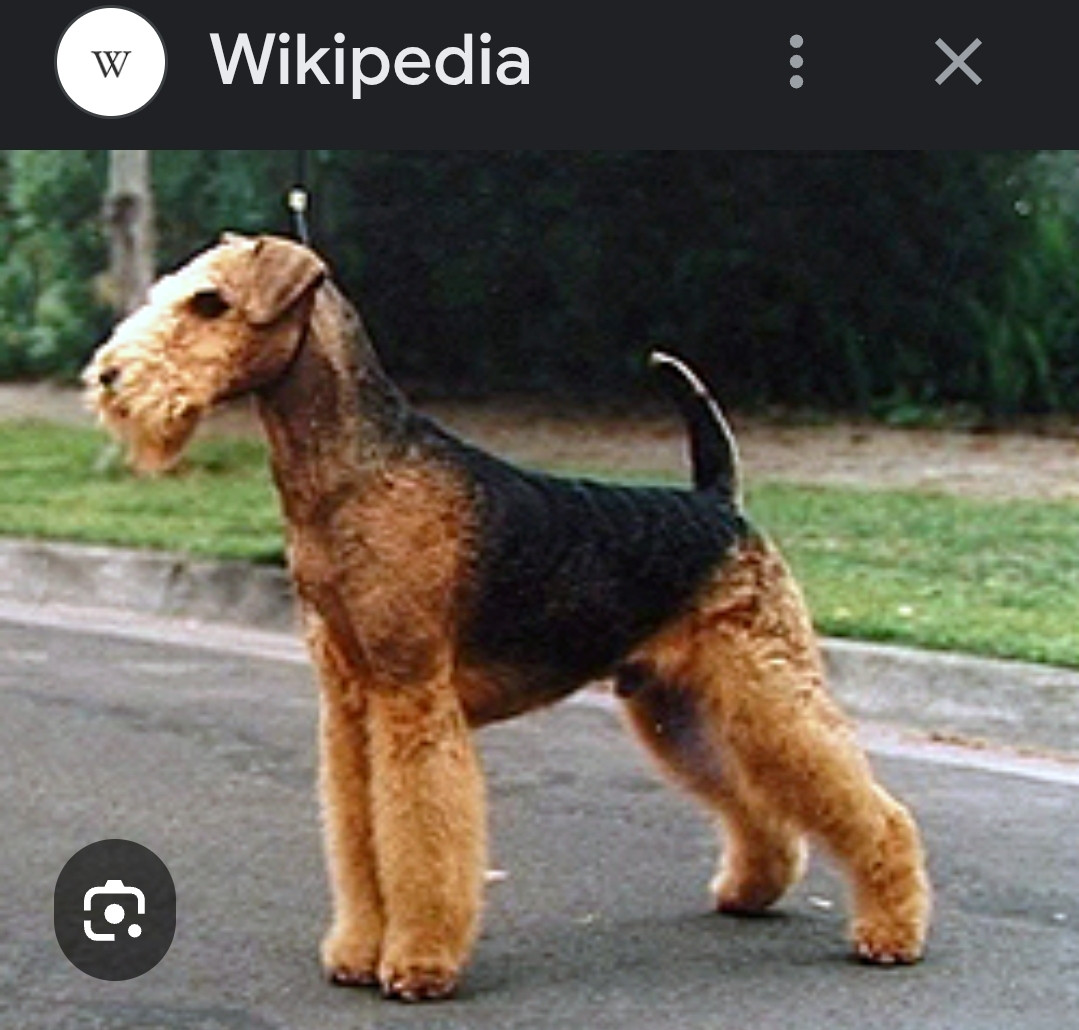Close the image viewer

[x=957, y=63]
